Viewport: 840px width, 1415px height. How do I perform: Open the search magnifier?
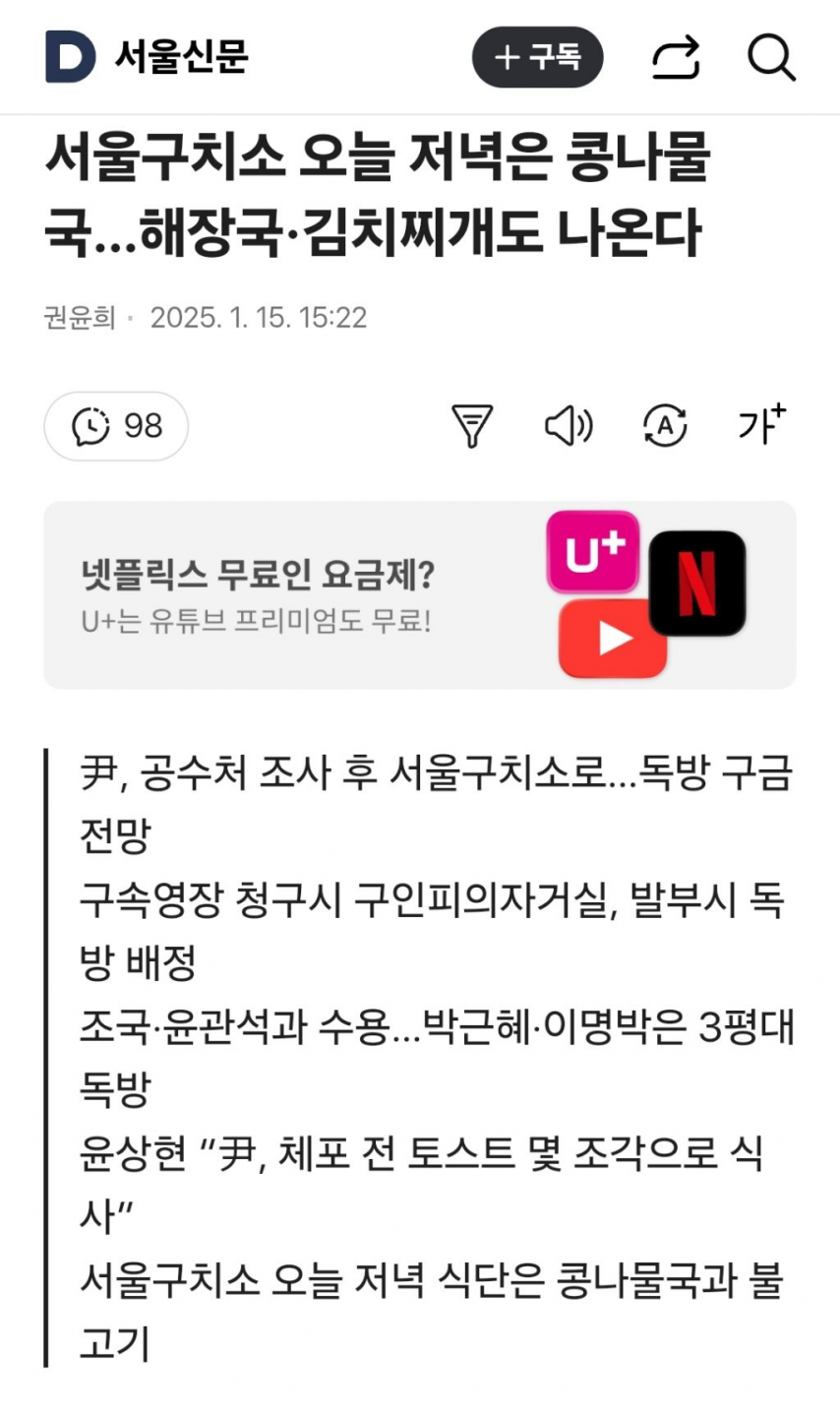pos(770,58)
